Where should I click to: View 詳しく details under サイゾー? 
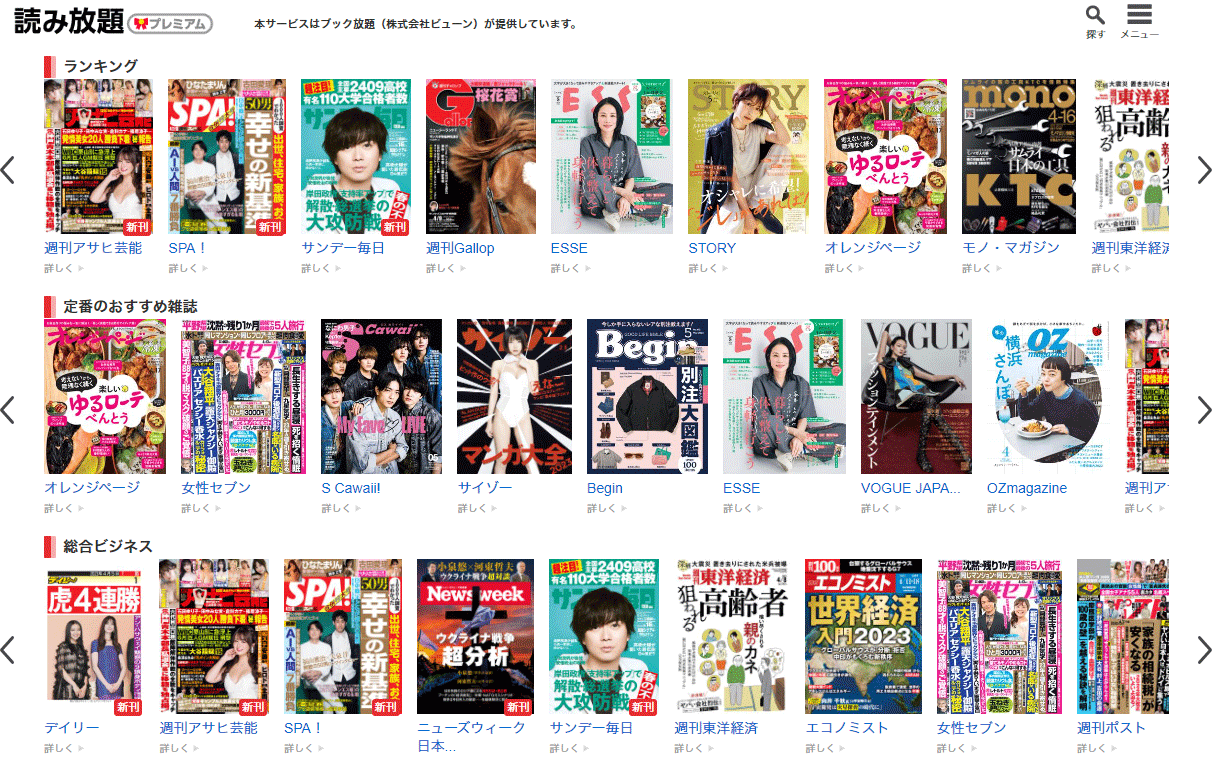pyautogui.click(x=471, y=508)
